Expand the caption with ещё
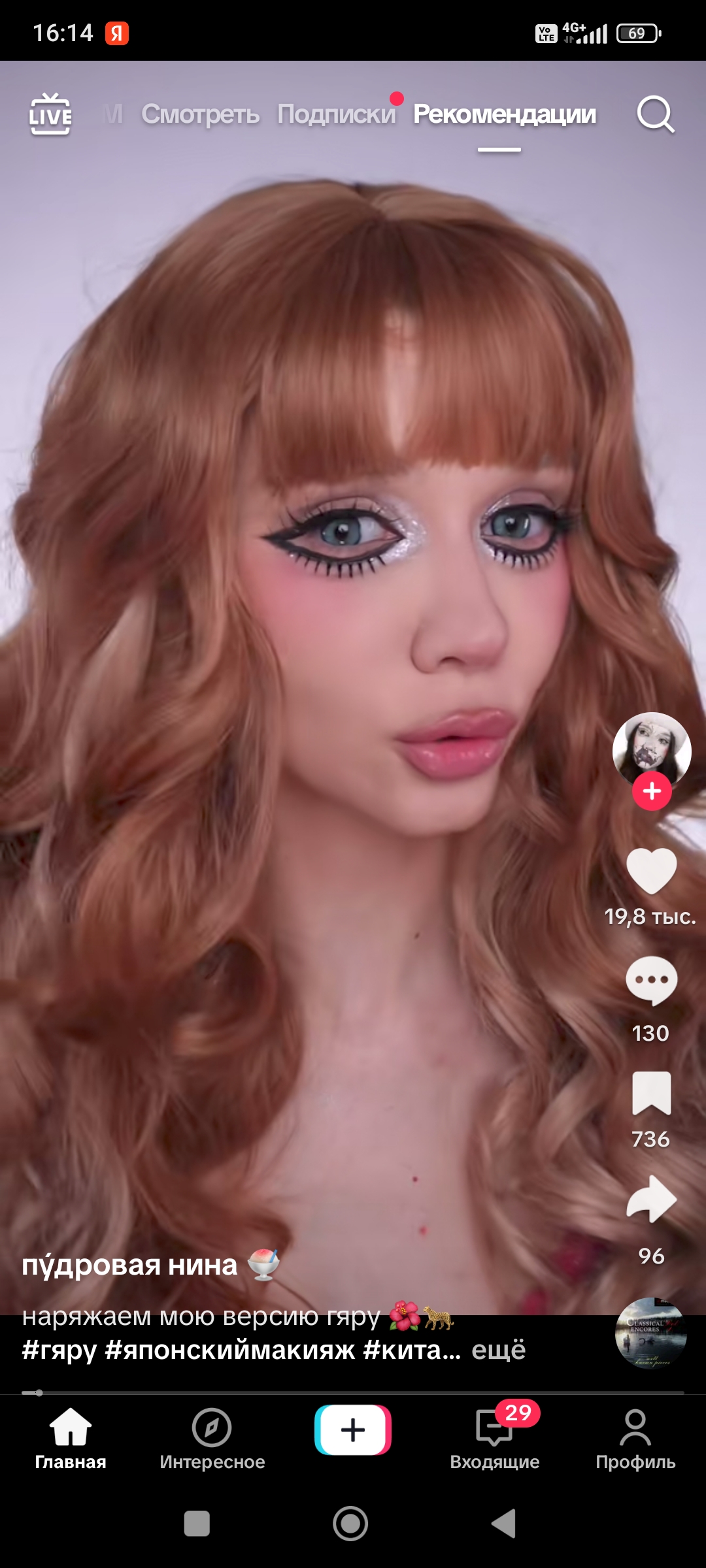This screenshot has width=706, height=1568. pos(499,1350)
